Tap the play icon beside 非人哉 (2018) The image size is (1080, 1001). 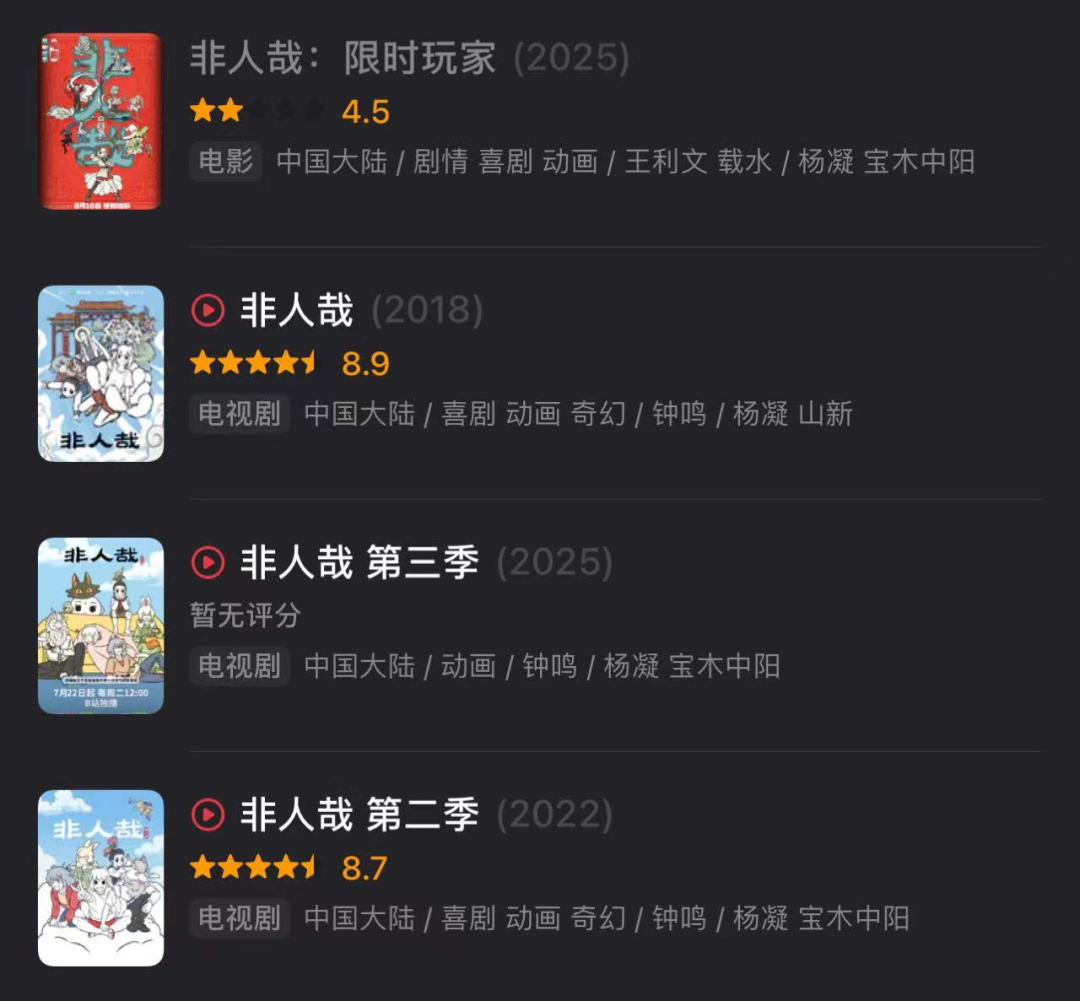pyautogui.click(x=207, y=312)
